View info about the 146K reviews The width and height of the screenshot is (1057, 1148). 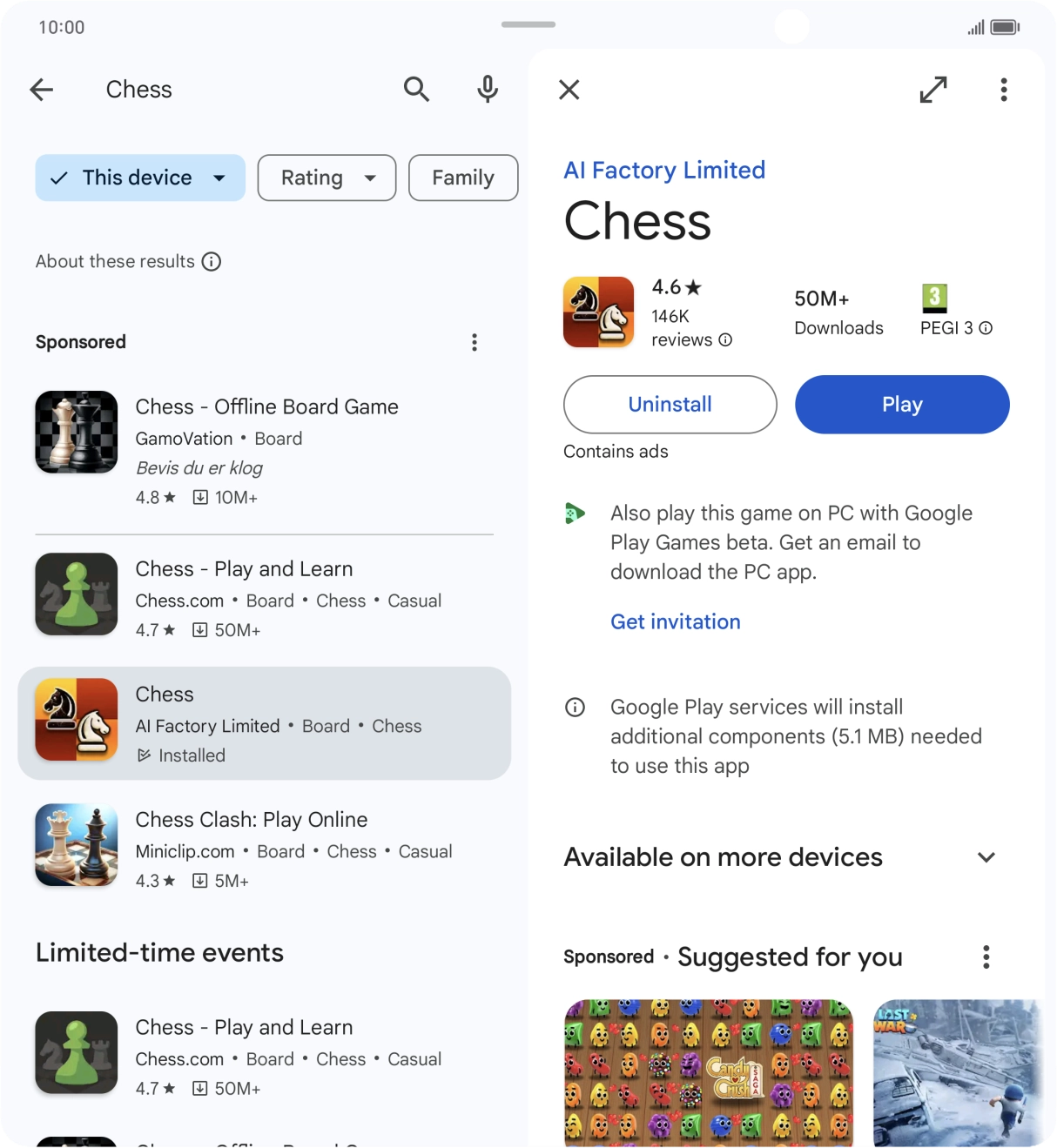(x=725, y=340)
